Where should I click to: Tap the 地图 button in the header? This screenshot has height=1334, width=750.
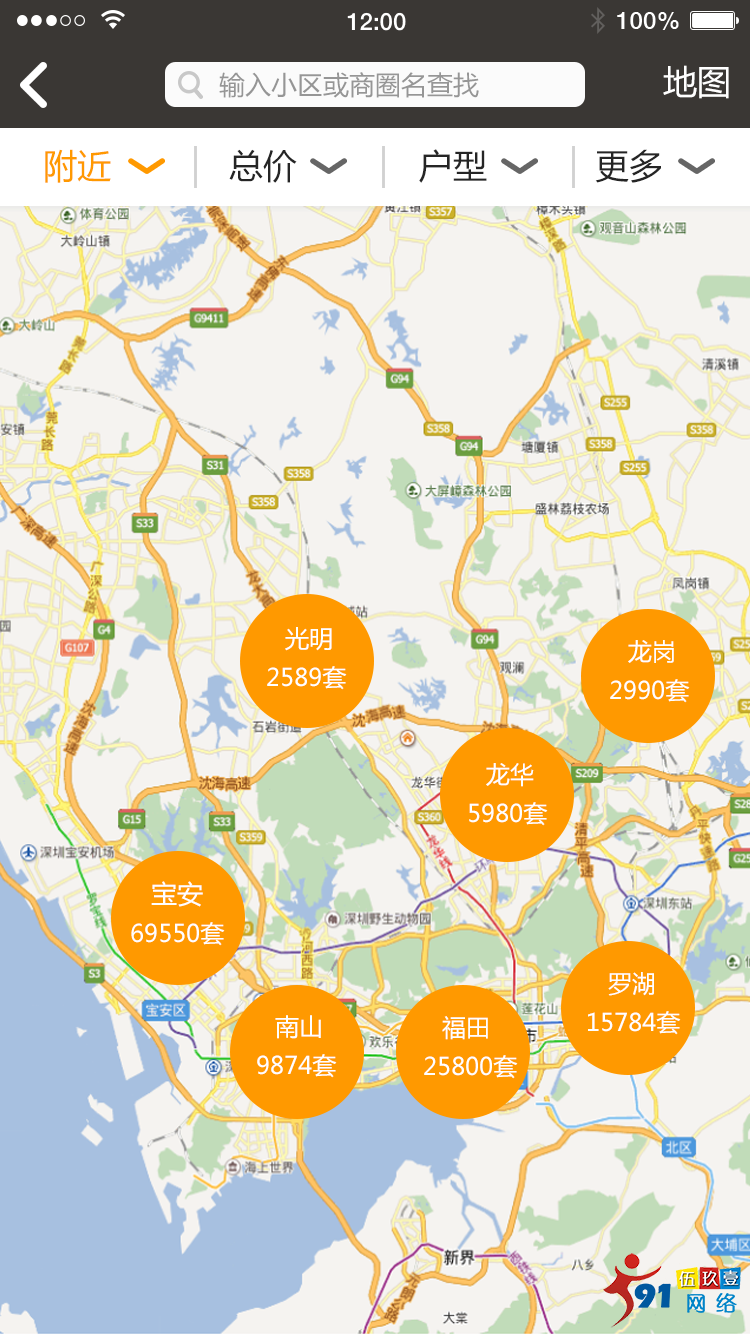tap(696, 84)
